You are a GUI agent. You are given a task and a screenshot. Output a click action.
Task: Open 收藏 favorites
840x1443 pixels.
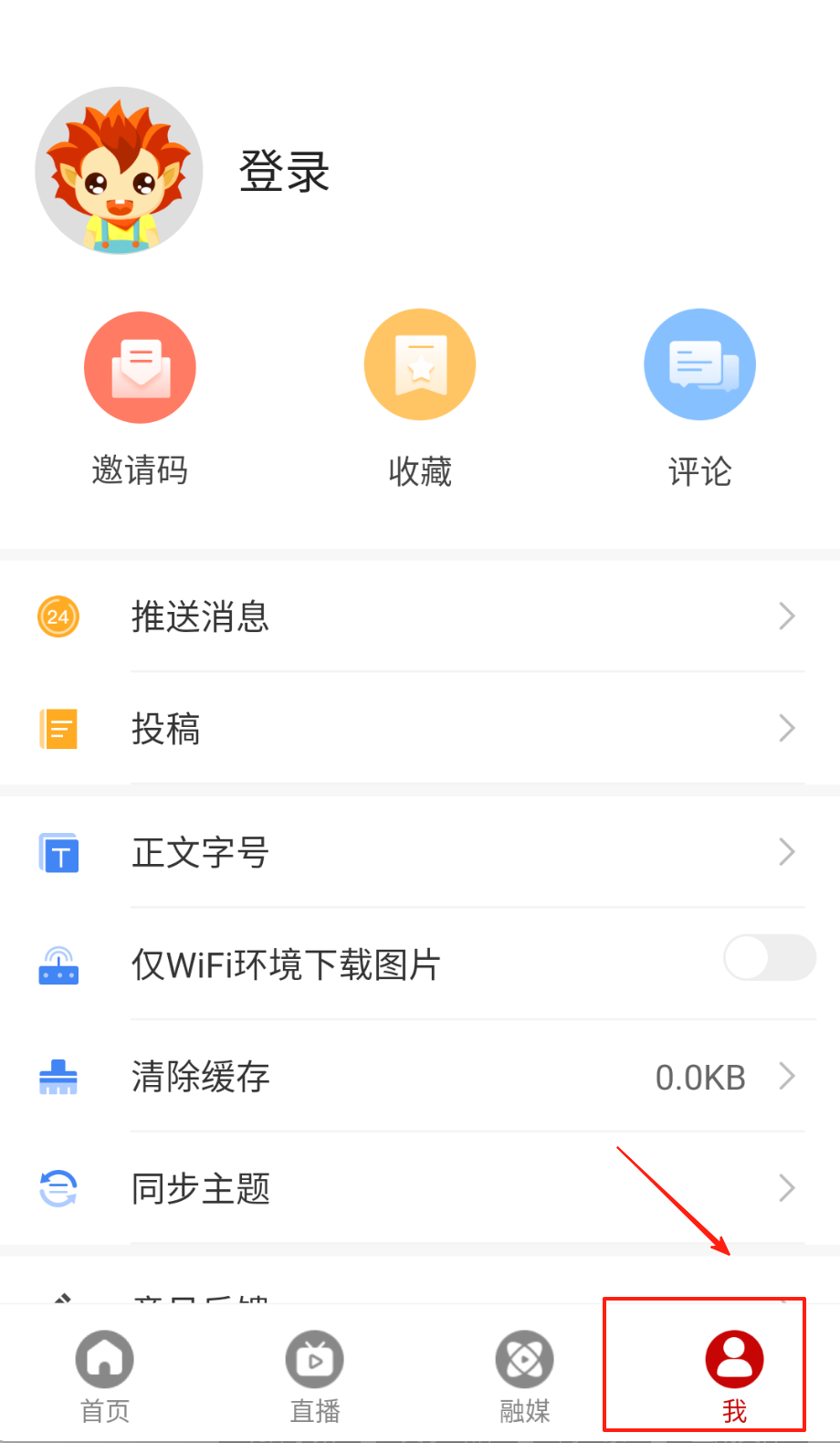tap(420, 399)
